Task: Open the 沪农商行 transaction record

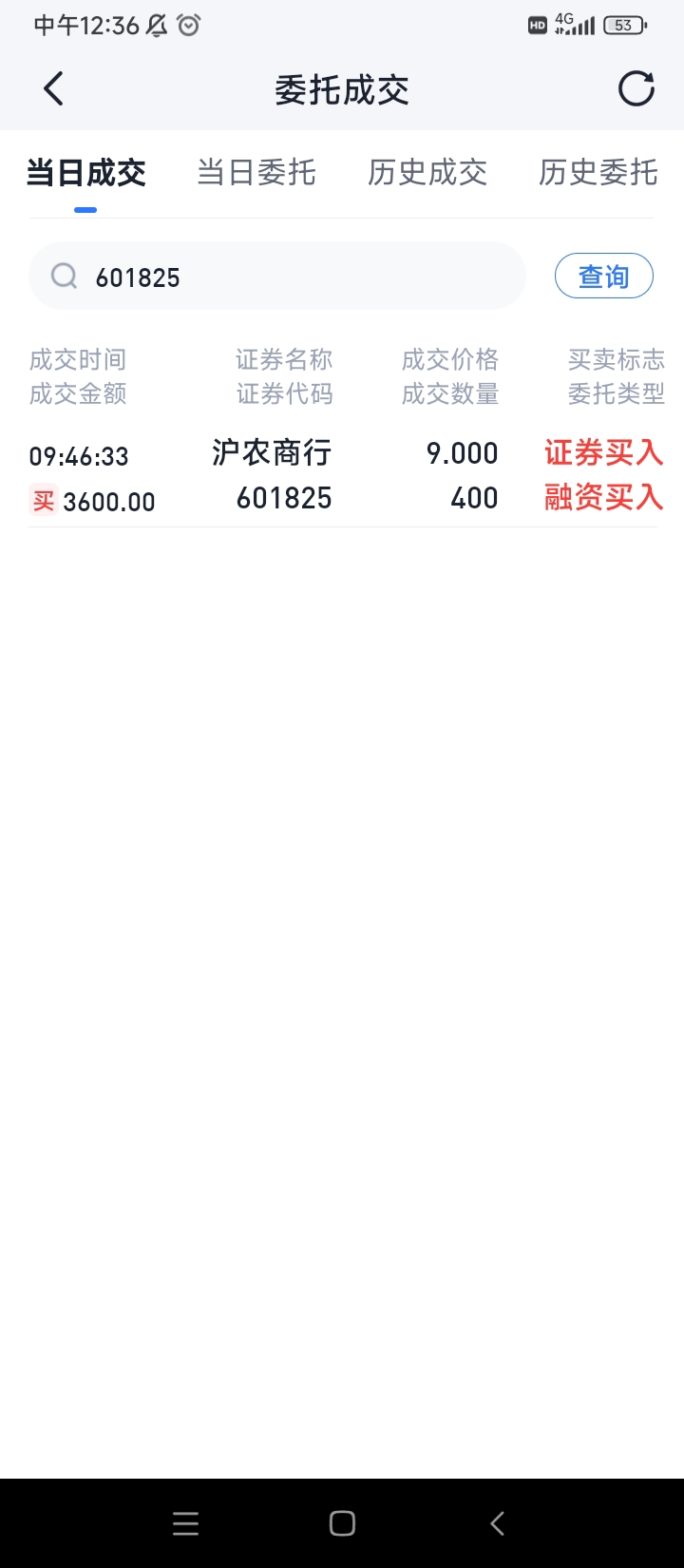Action: pyautogui.click(x=342, y=475)
